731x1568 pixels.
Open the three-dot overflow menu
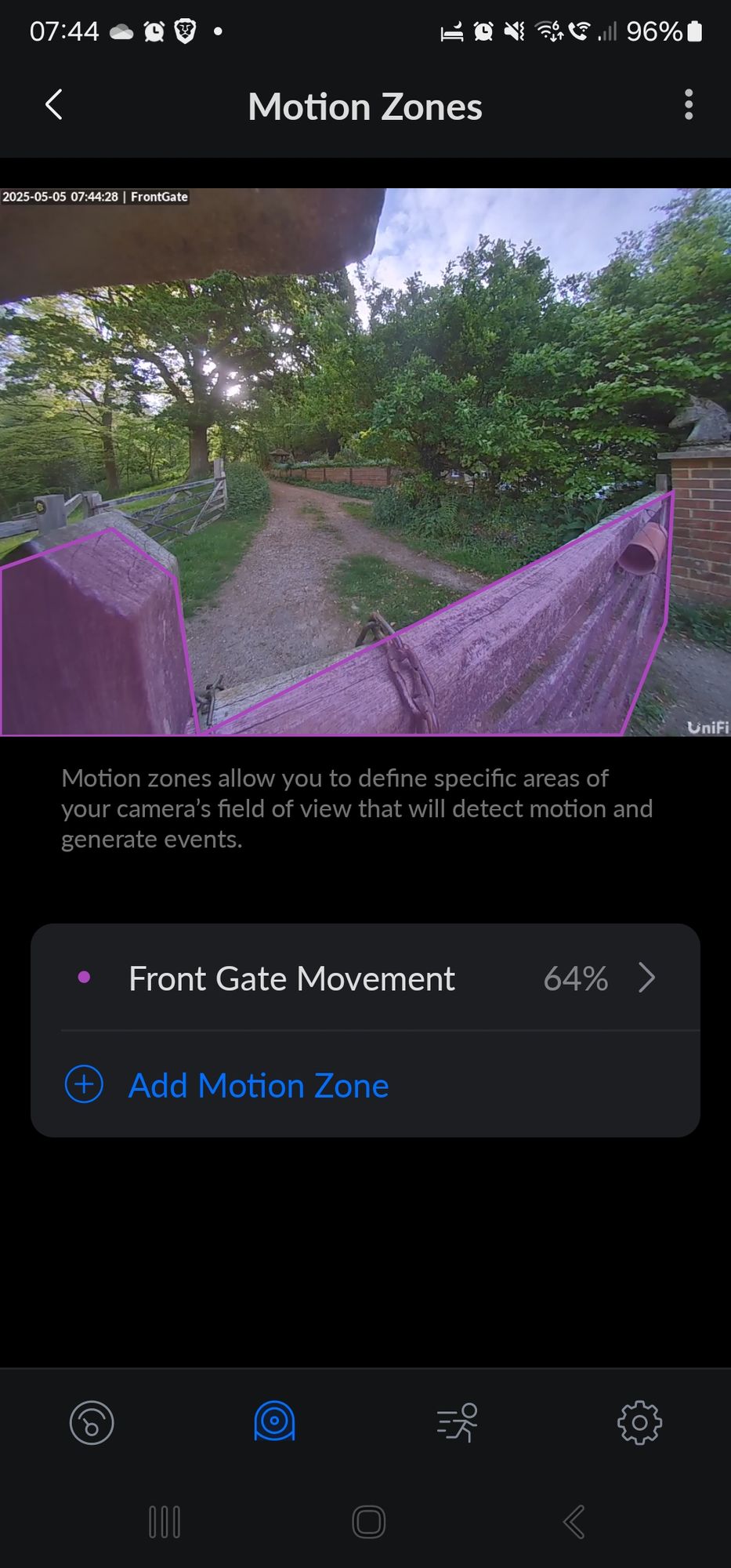pos(688,105)
